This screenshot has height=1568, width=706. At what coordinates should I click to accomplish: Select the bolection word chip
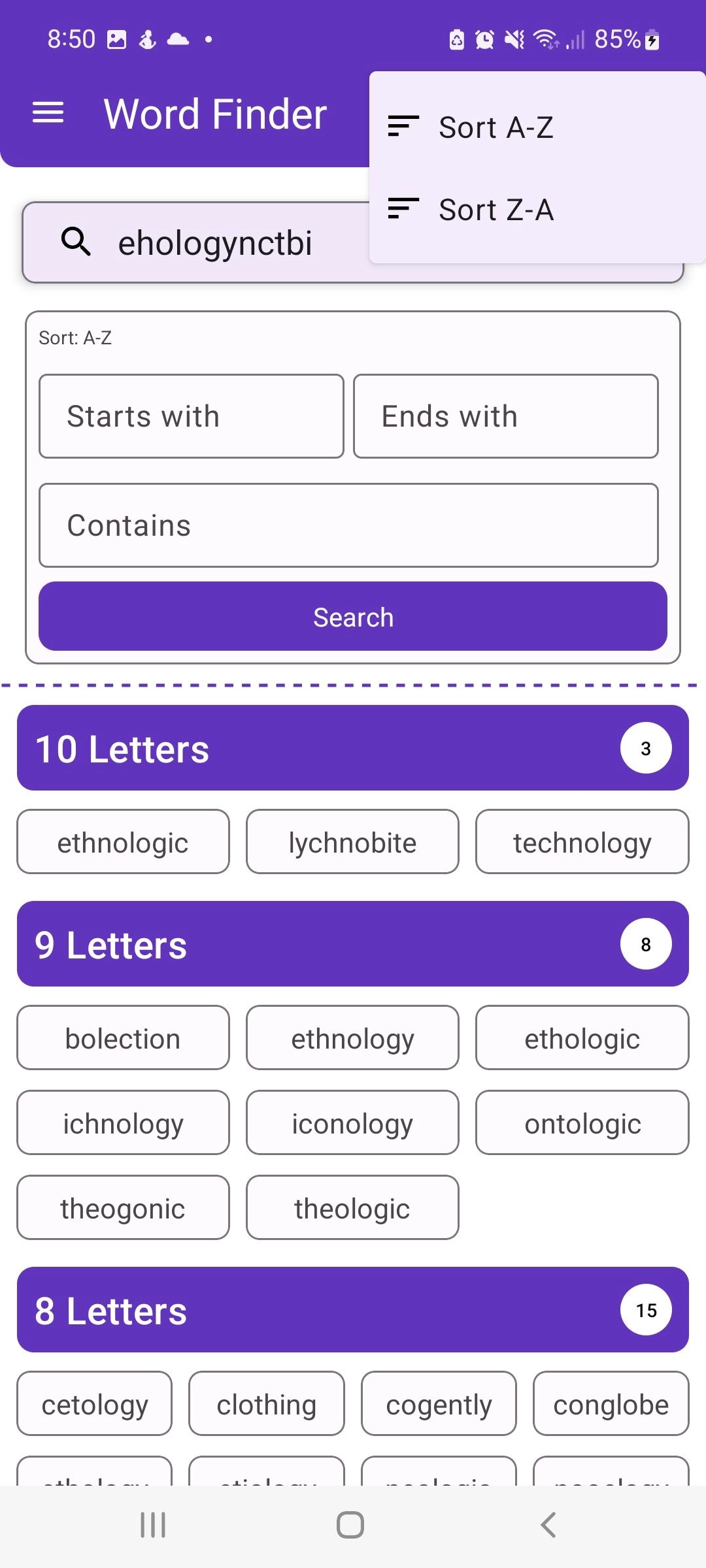tap(123, 1038)
